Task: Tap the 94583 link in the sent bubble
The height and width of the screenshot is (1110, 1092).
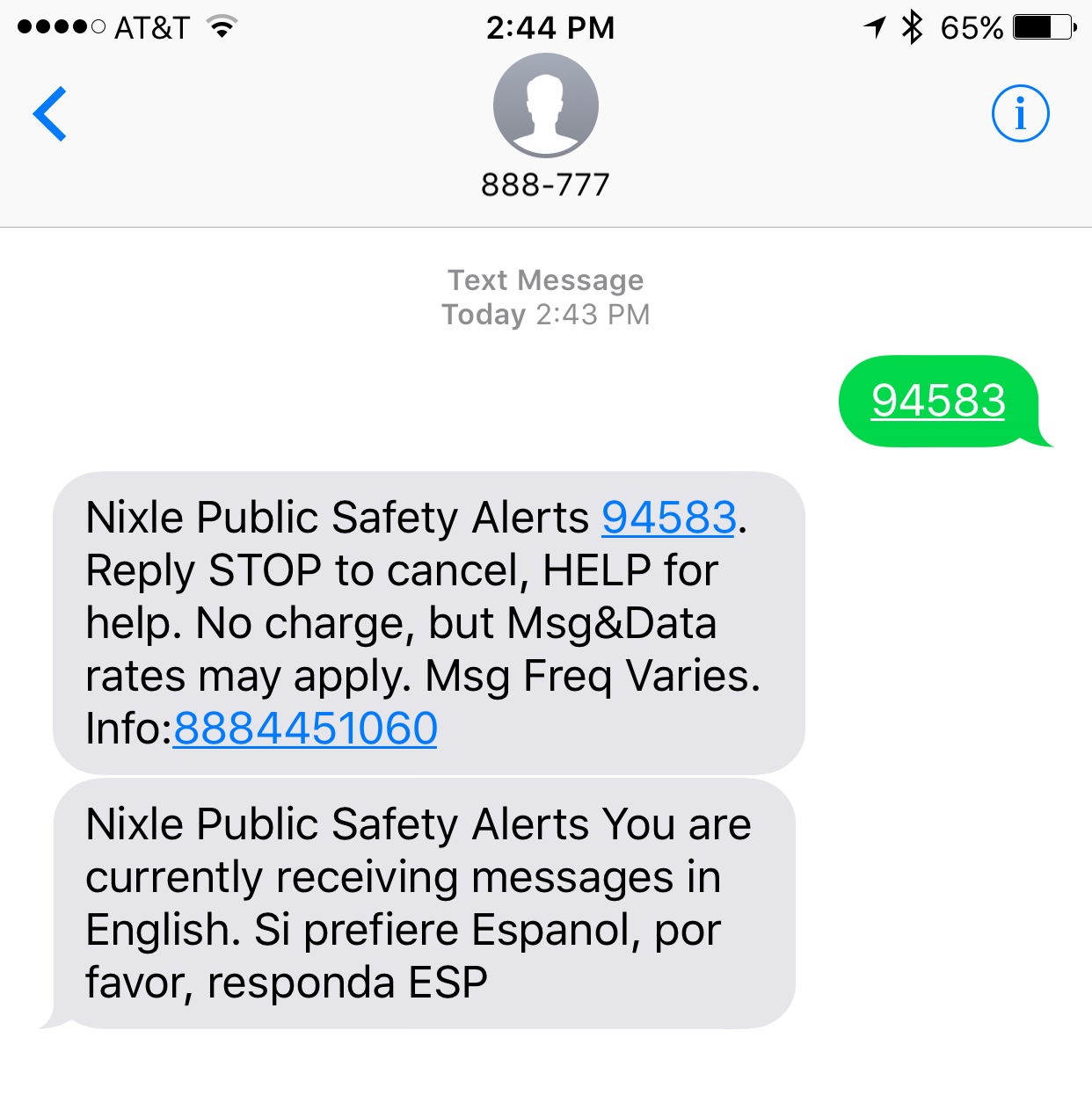Action: click(x=938, y=401)
